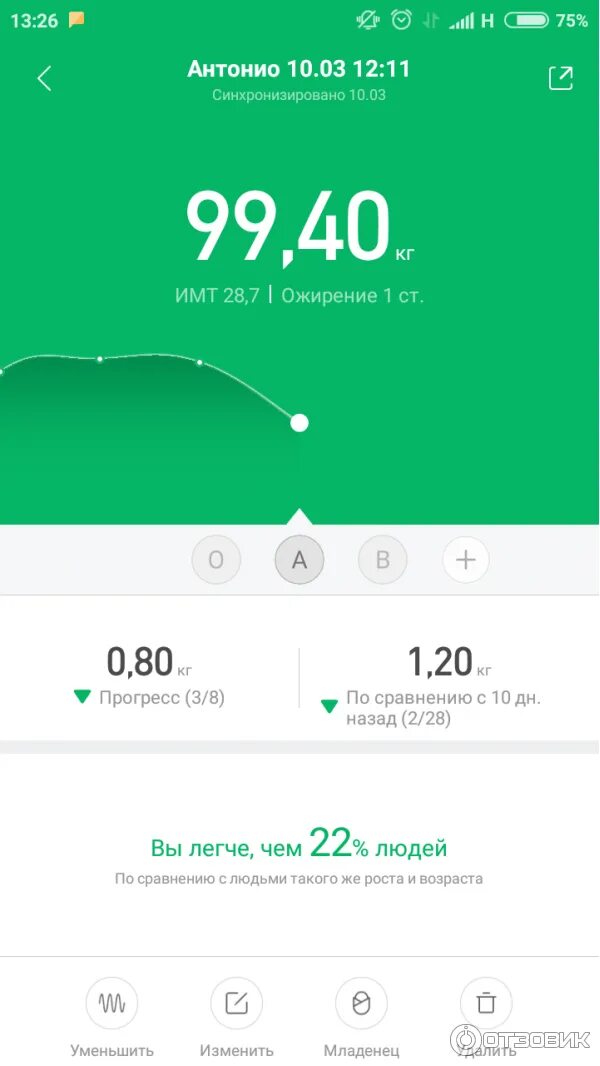Open the Уменьшить goal option
Viewport: 600px width, 1066px height.
tap(112, 1003)
